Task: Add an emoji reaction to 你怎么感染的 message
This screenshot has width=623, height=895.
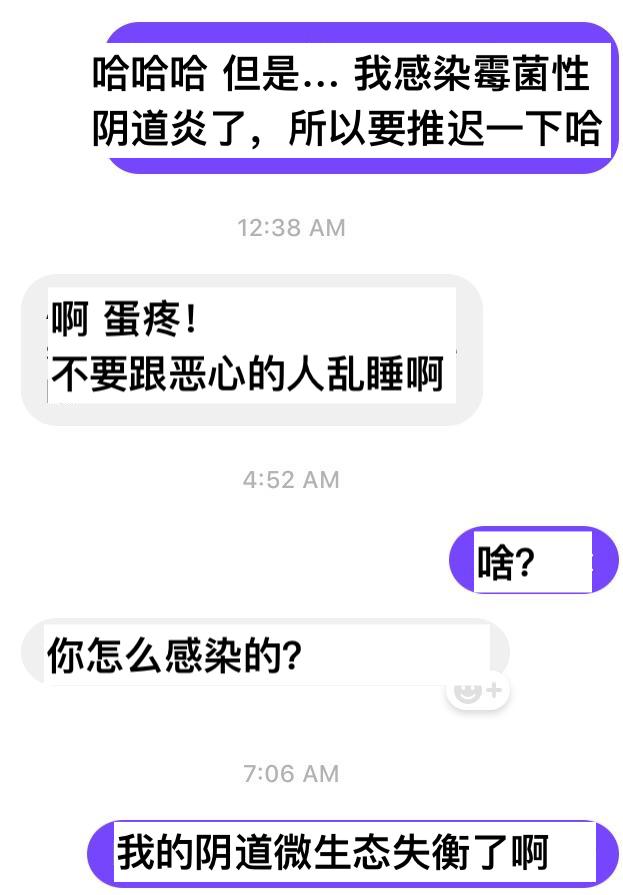Action: point(477,690)
